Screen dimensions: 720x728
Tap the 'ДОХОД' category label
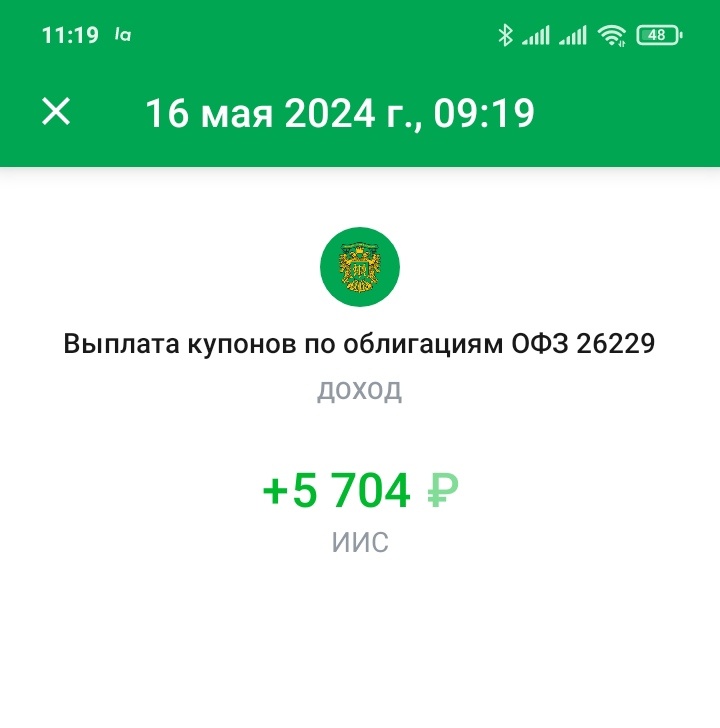(x=359, y=390)
